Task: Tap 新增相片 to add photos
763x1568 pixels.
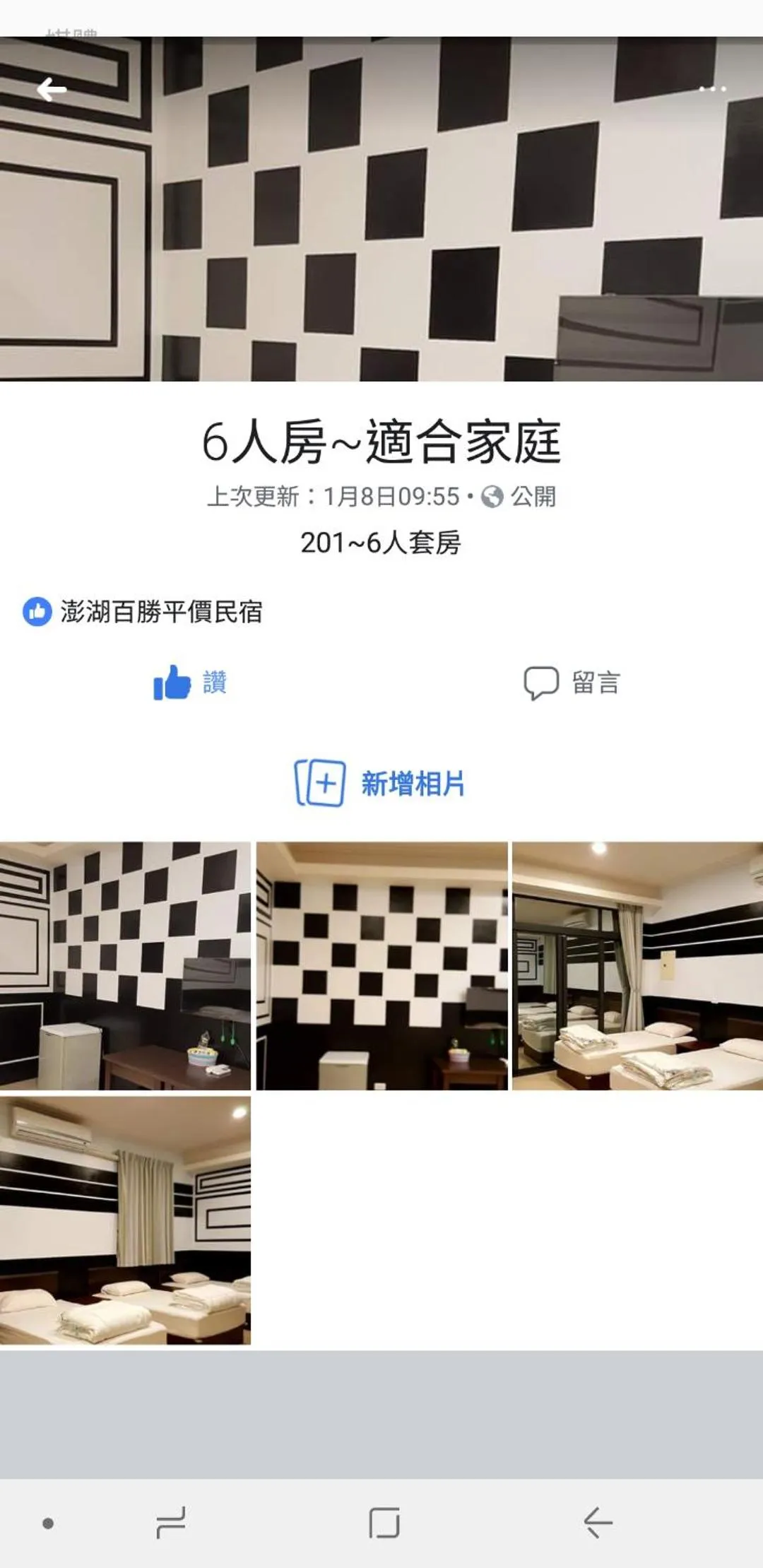Action: coord(380,783)
